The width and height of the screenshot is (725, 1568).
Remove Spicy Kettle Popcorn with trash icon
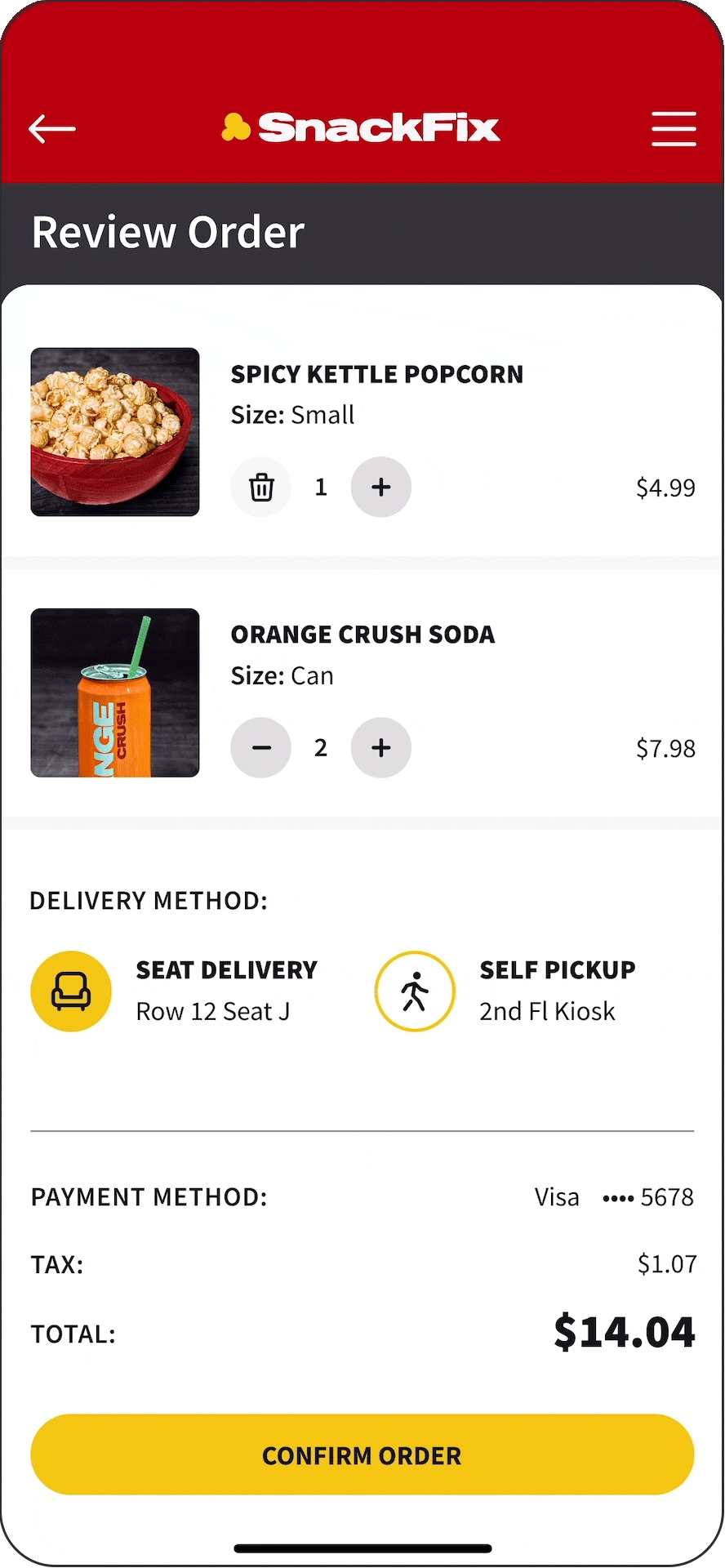pyautogui.click(x=261, y=488)
